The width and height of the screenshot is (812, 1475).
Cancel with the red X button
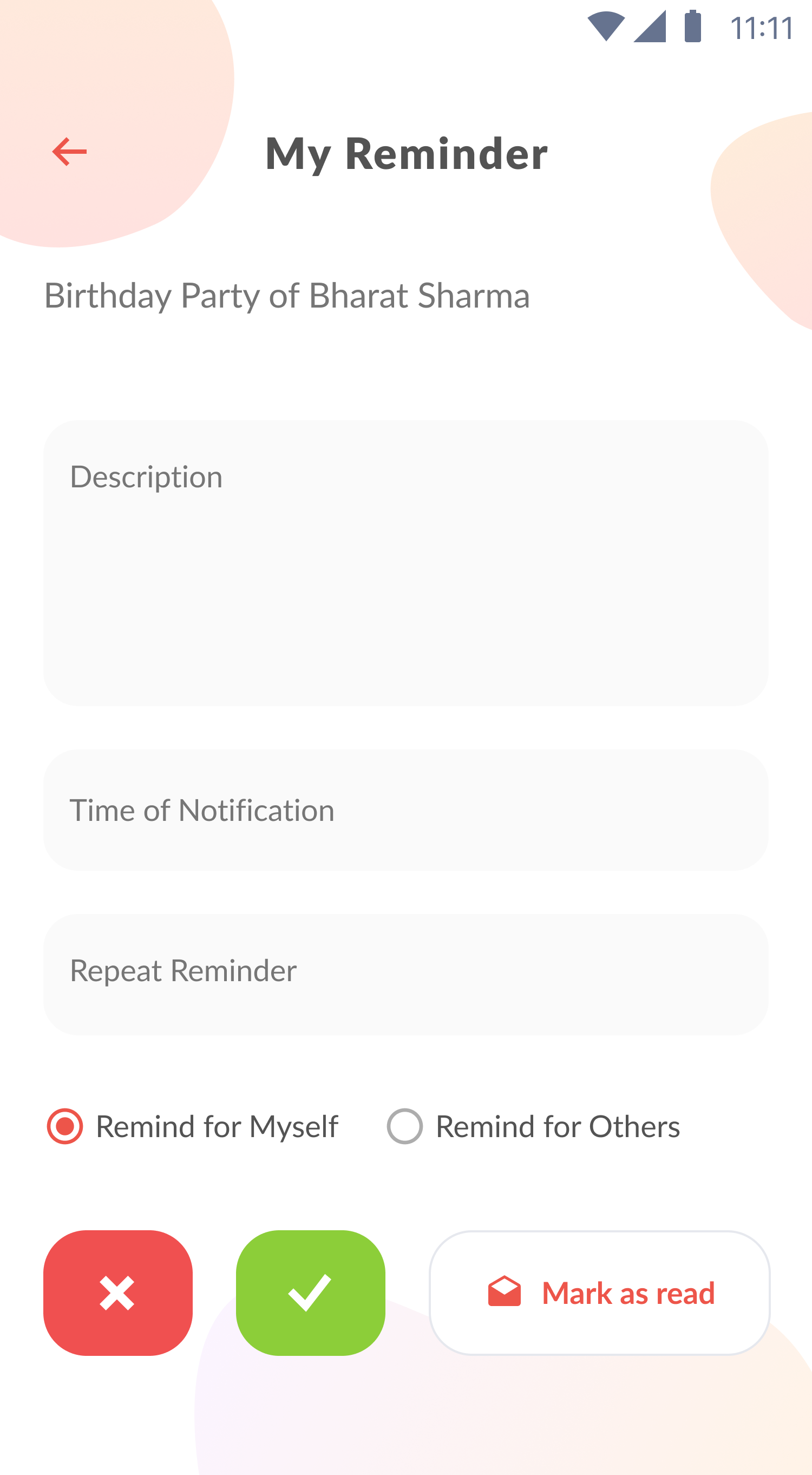[118, 1293]
